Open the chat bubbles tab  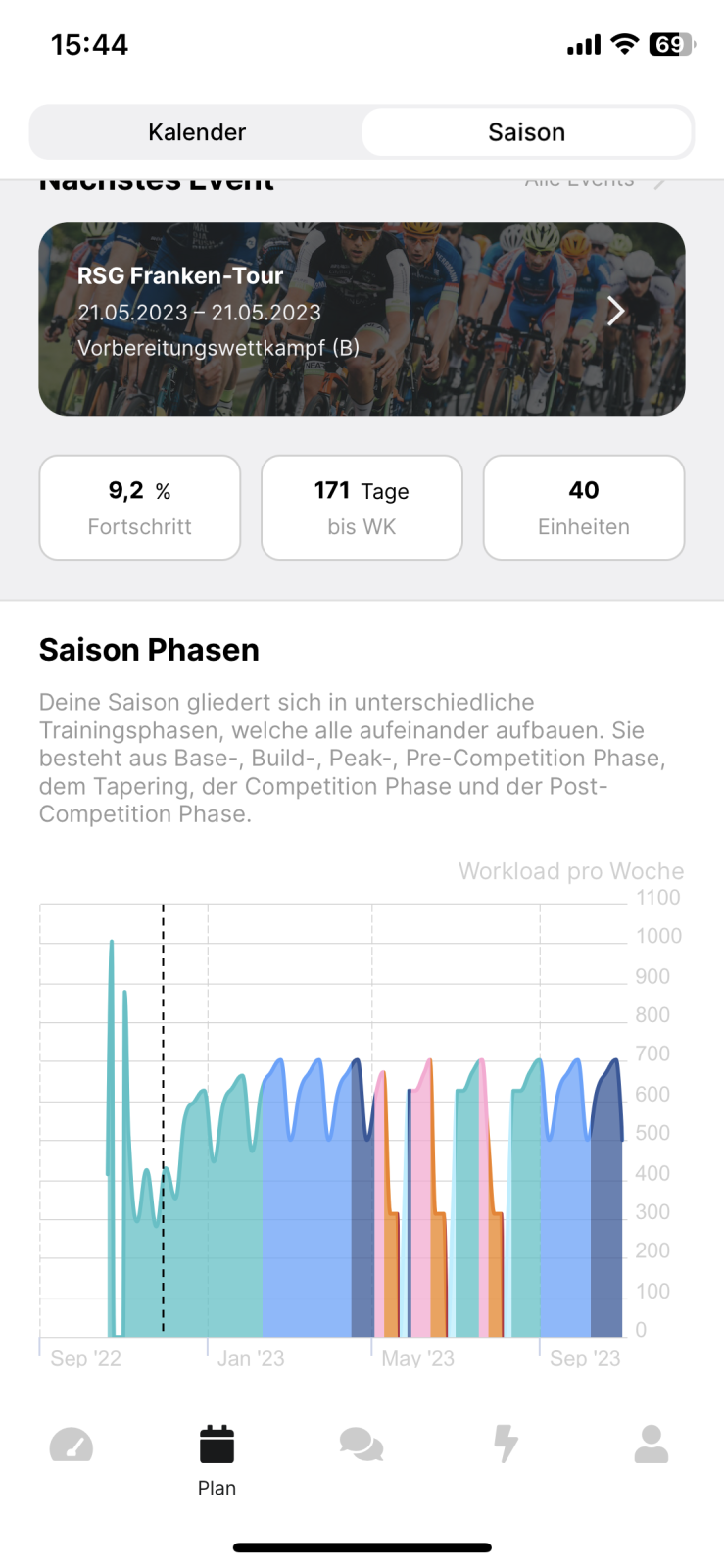[362, 1445]
